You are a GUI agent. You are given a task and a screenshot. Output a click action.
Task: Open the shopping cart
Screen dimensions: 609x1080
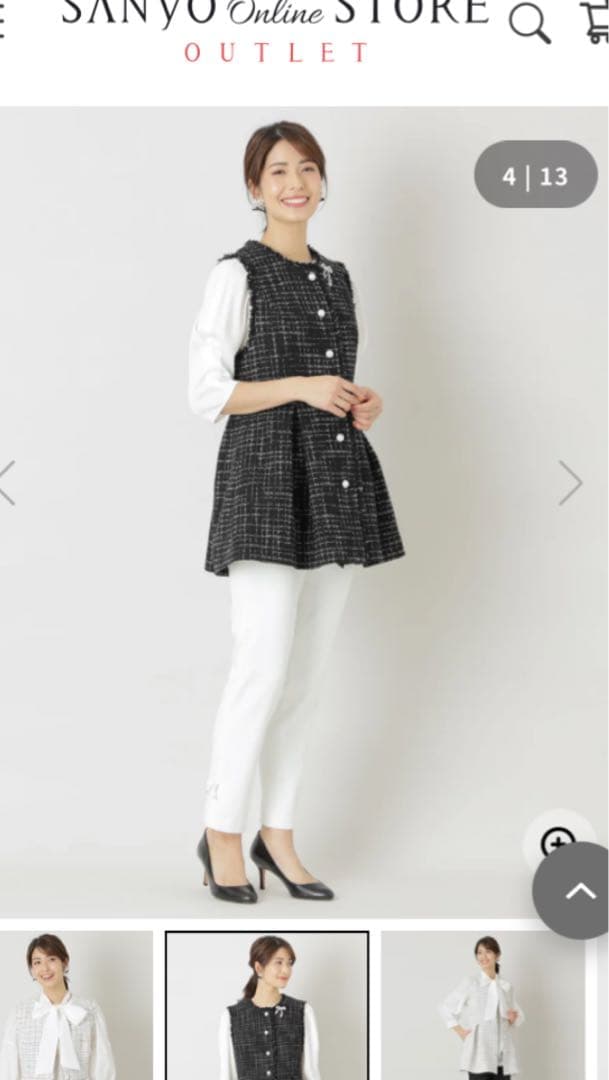pyautogui.click(x=596, y=22)
